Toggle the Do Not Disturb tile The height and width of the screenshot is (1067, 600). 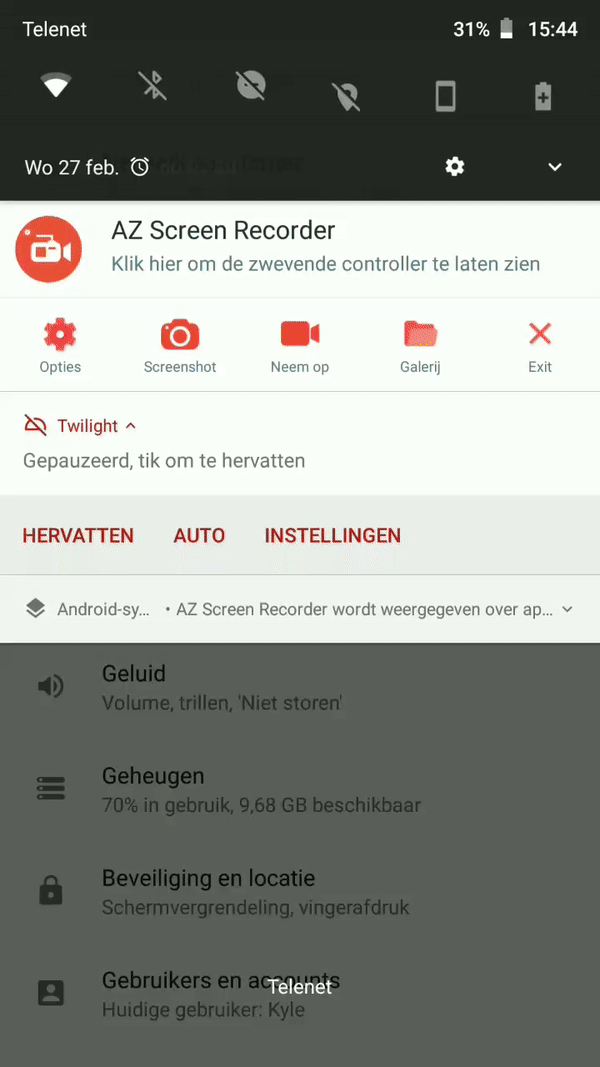pyautogui.click(x=250, y=88)
